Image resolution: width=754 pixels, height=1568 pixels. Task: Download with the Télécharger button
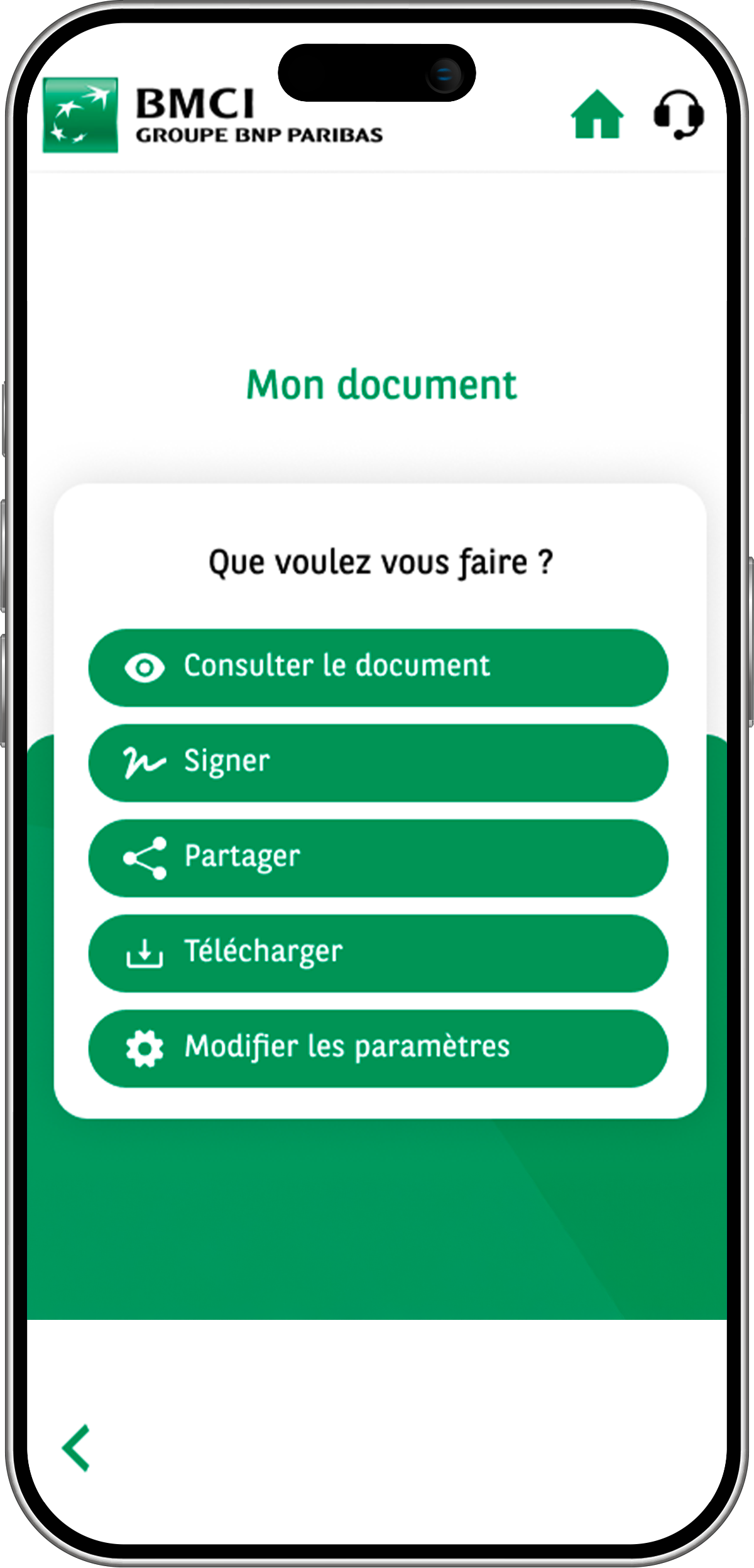coord(378,953)
